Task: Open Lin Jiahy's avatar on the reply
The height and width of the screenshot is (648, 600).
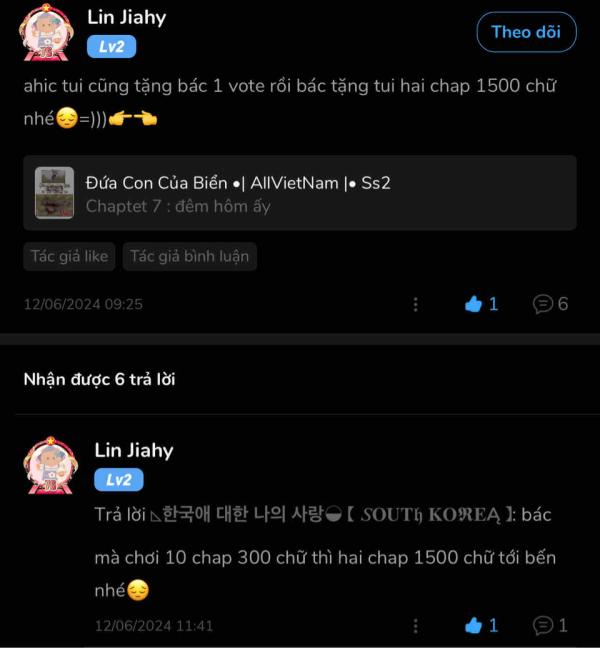Action: (49, 466)
